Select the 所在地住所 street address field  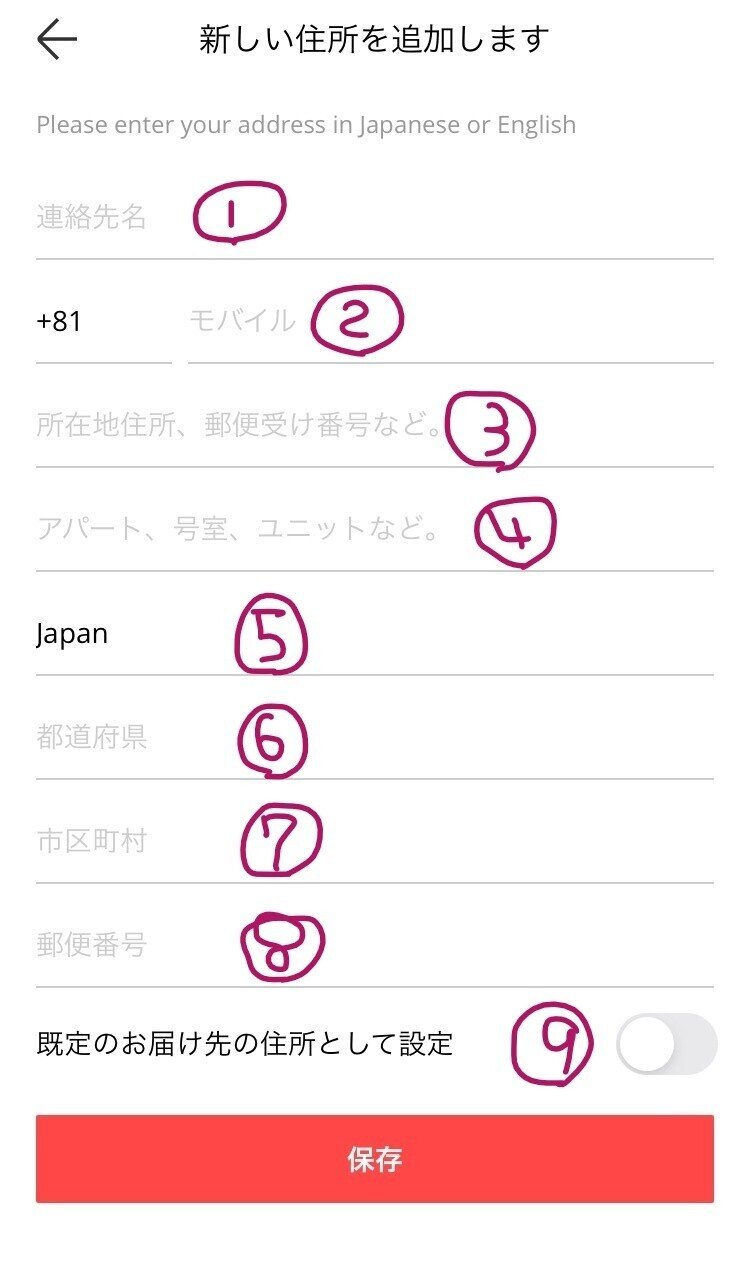click(375, 425)
